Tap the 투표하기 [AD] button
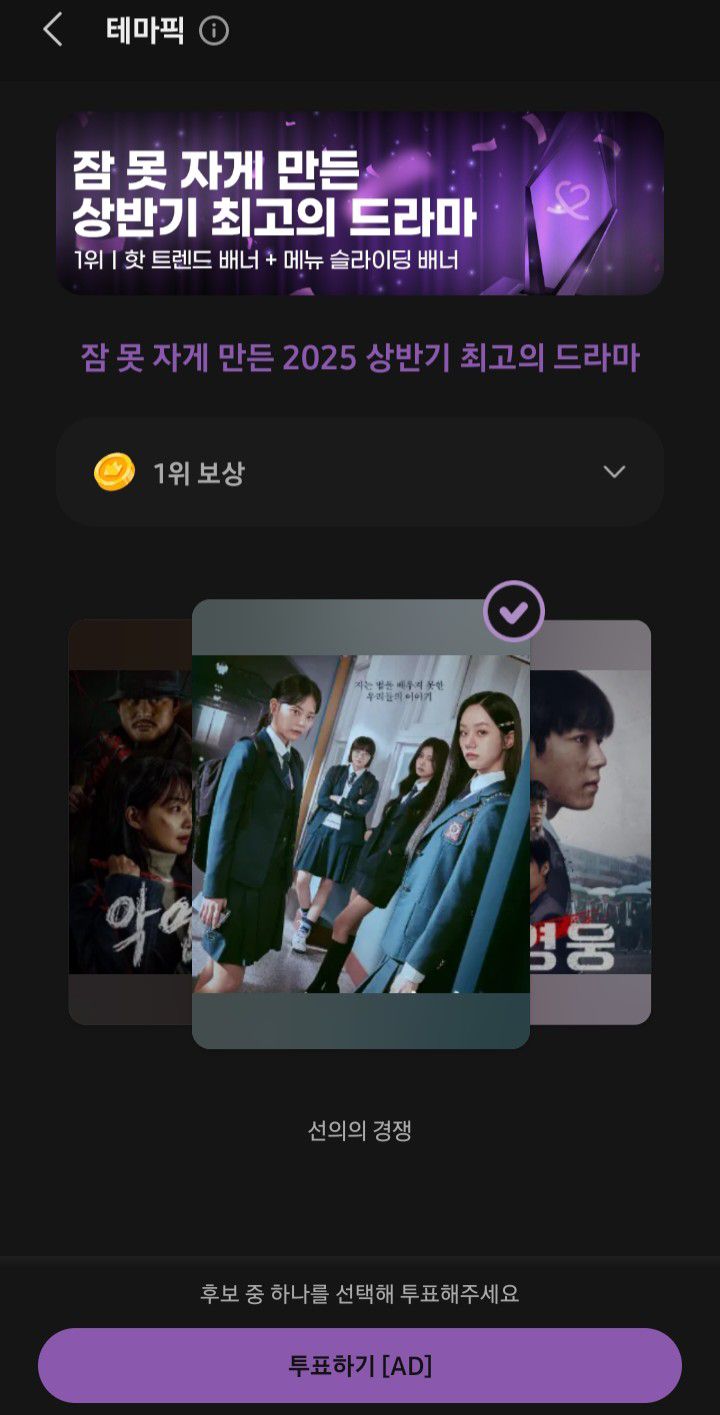Viewport: 720px width, 1415px height. (360, 1365)
